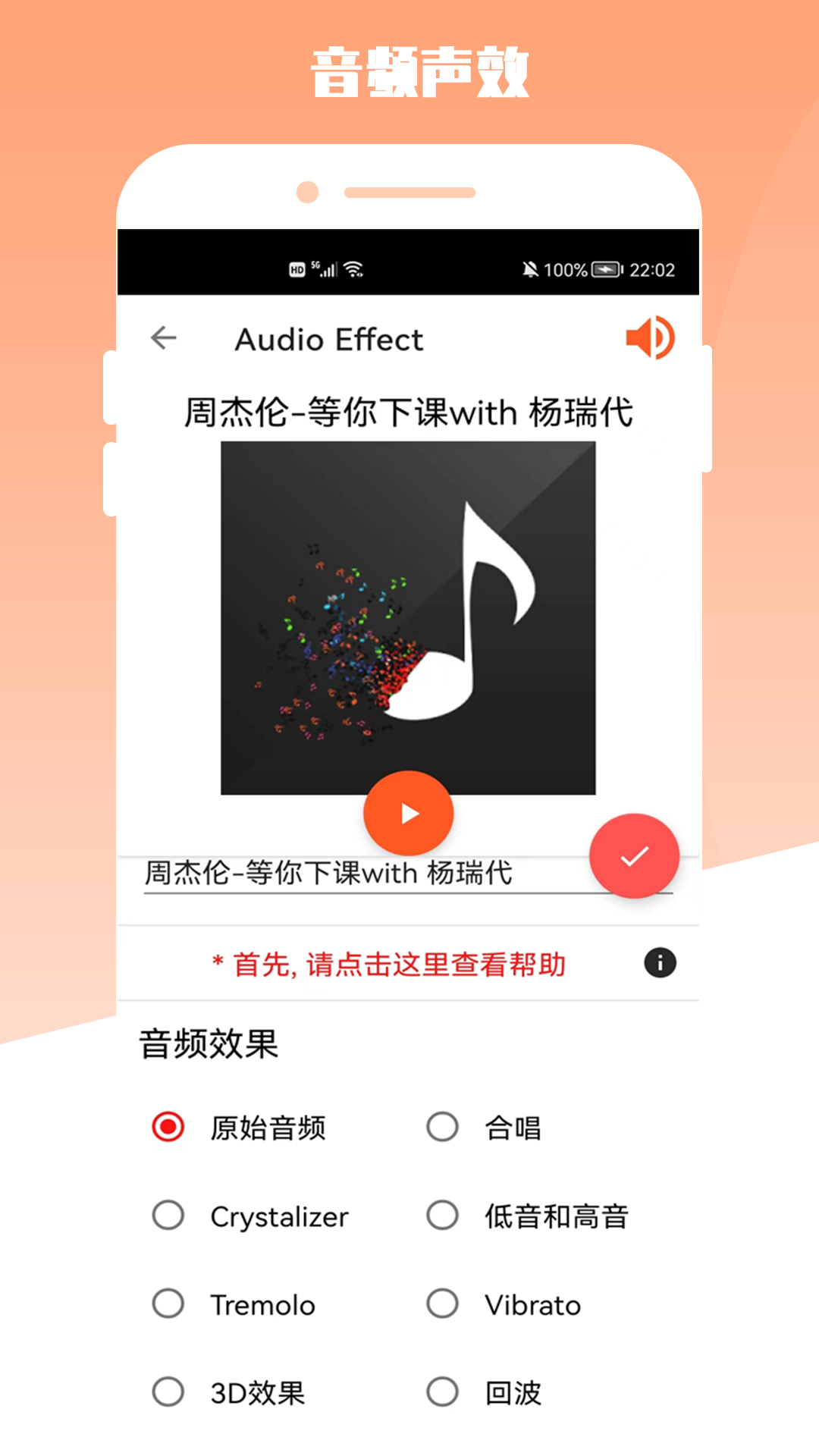This screenshot has width=819, height=1456.
Task: Enable the 合唱 audio effect
Action: pos(442,1126)
